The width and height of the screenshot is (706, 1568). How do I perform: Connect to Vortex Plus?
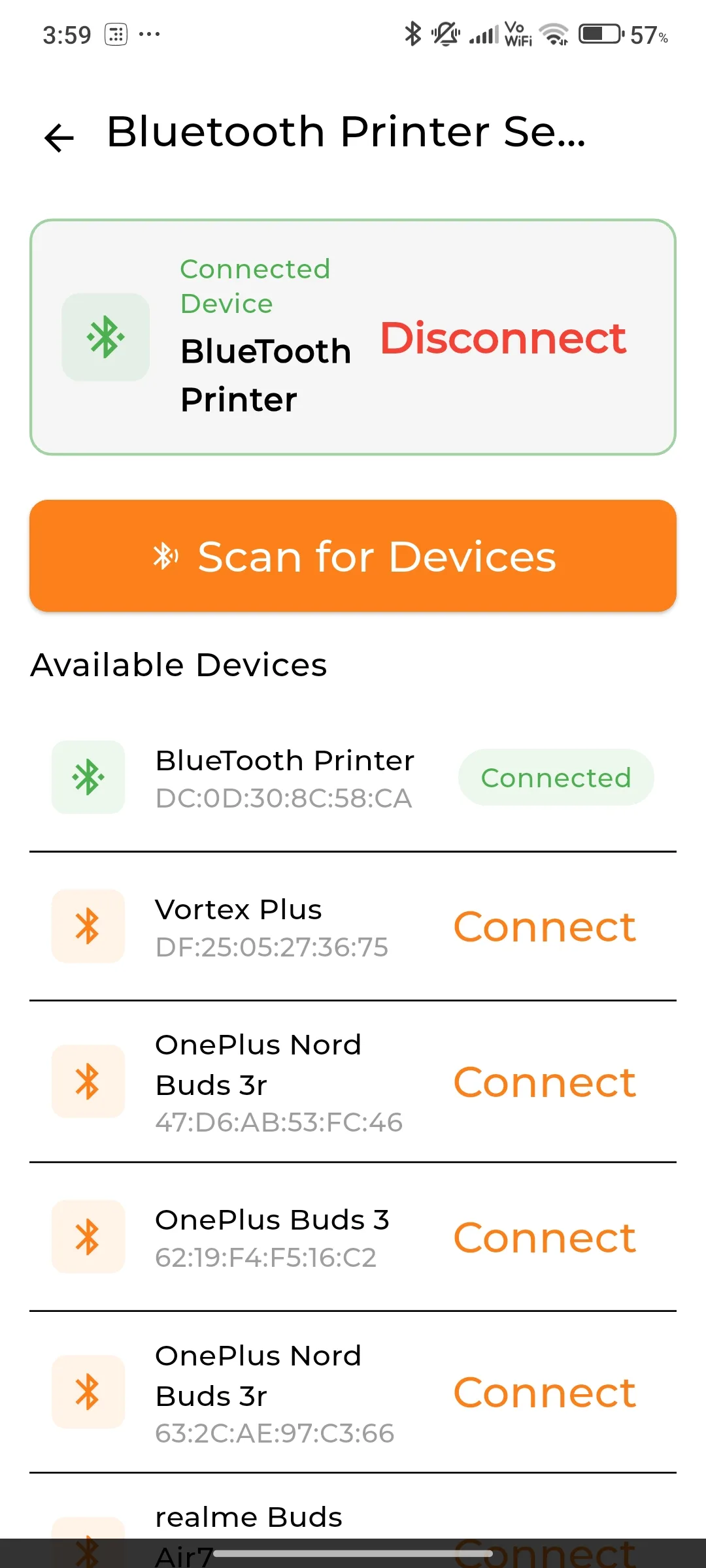(x=544, y=926)
